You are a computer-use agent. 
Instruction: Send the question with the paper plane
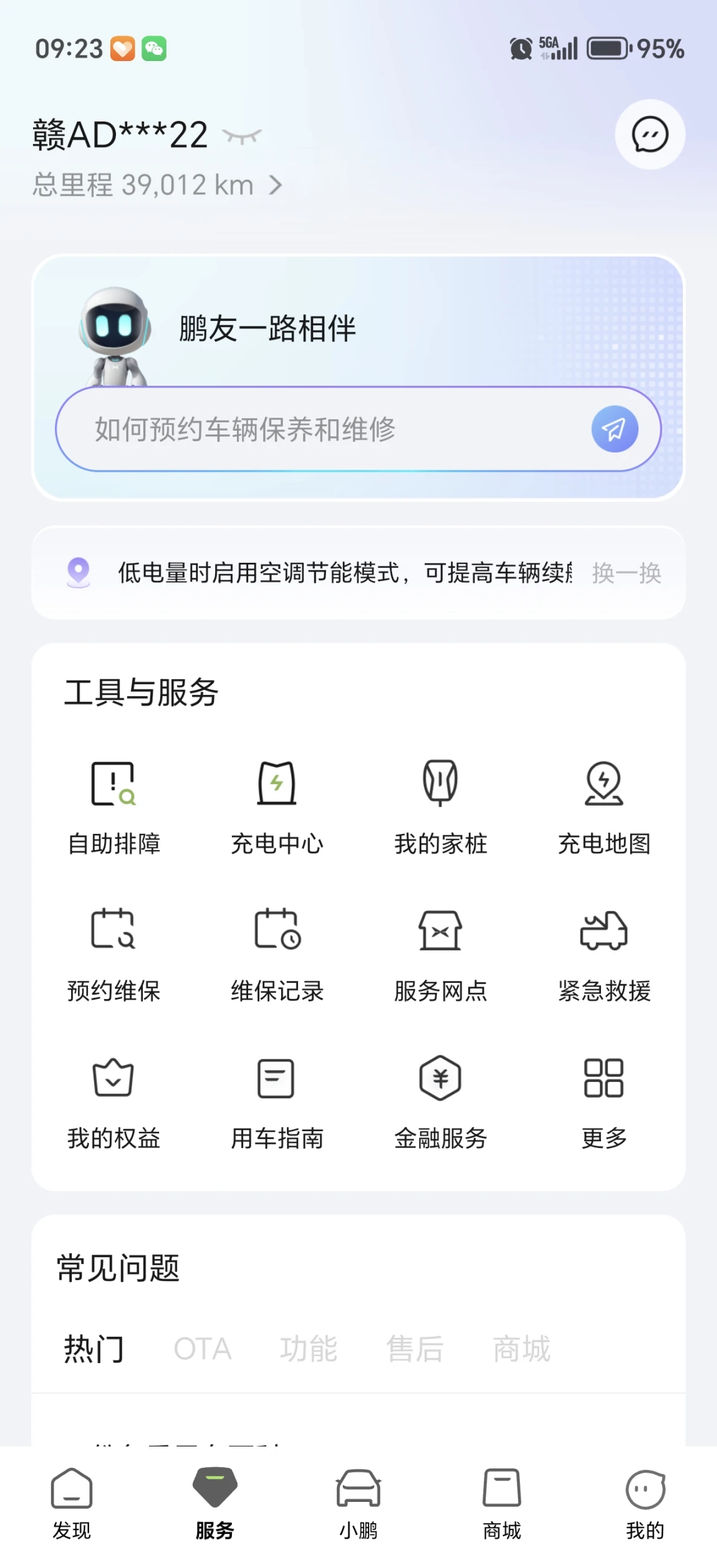click(614, 429)
